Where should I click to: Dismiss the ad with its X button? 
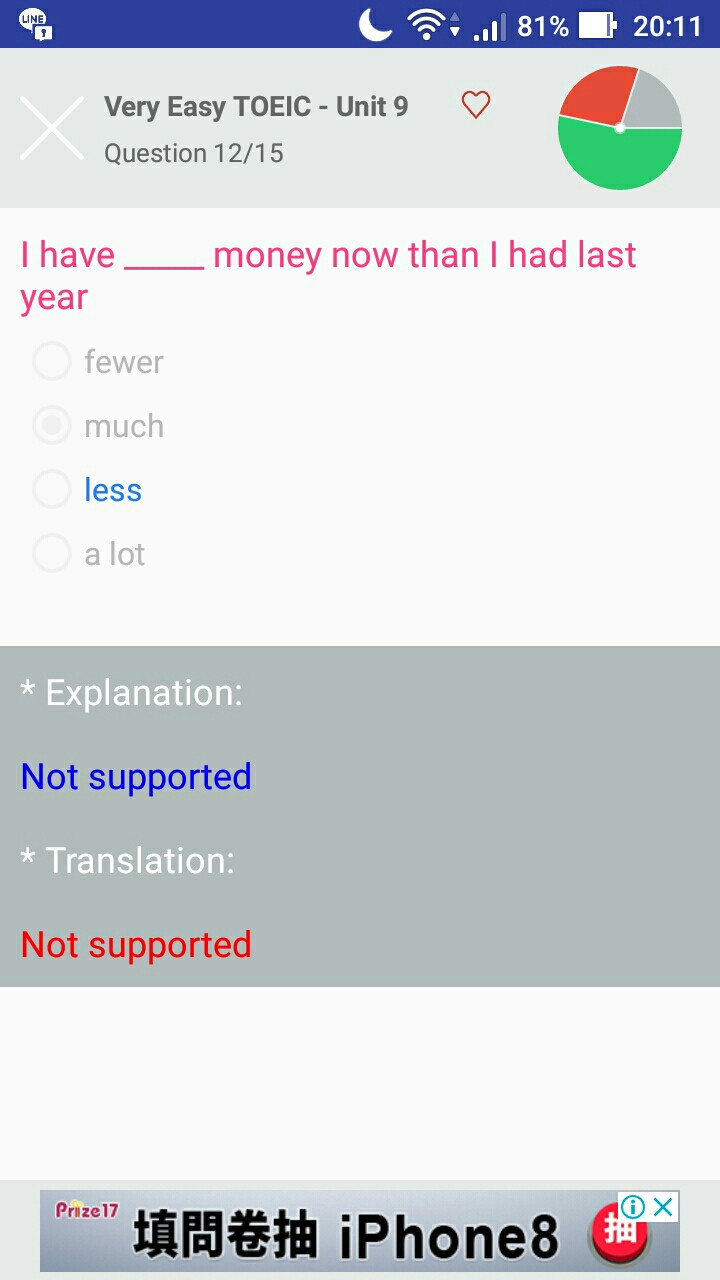(x=663, y=1207)
